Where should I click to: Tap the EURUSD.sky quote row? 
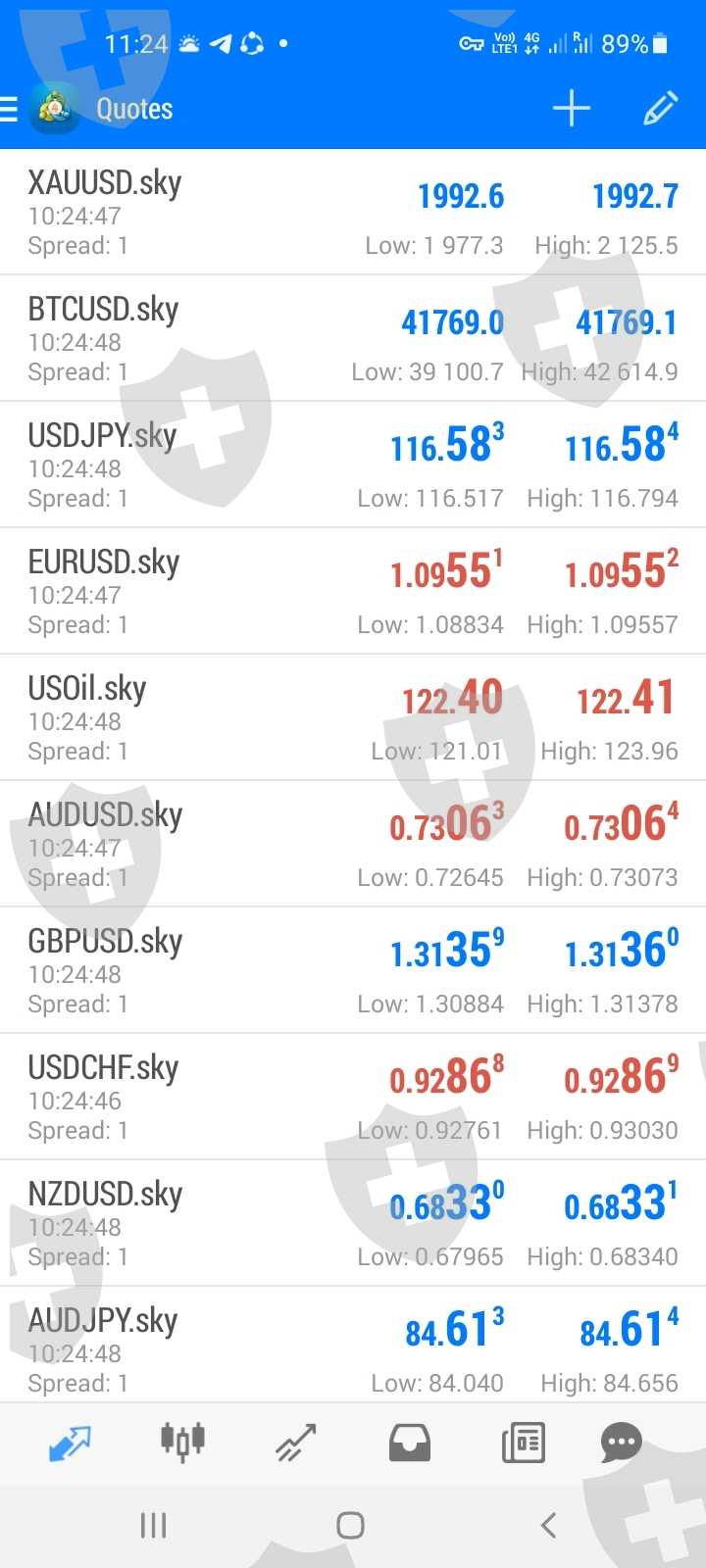pos(353,591)
